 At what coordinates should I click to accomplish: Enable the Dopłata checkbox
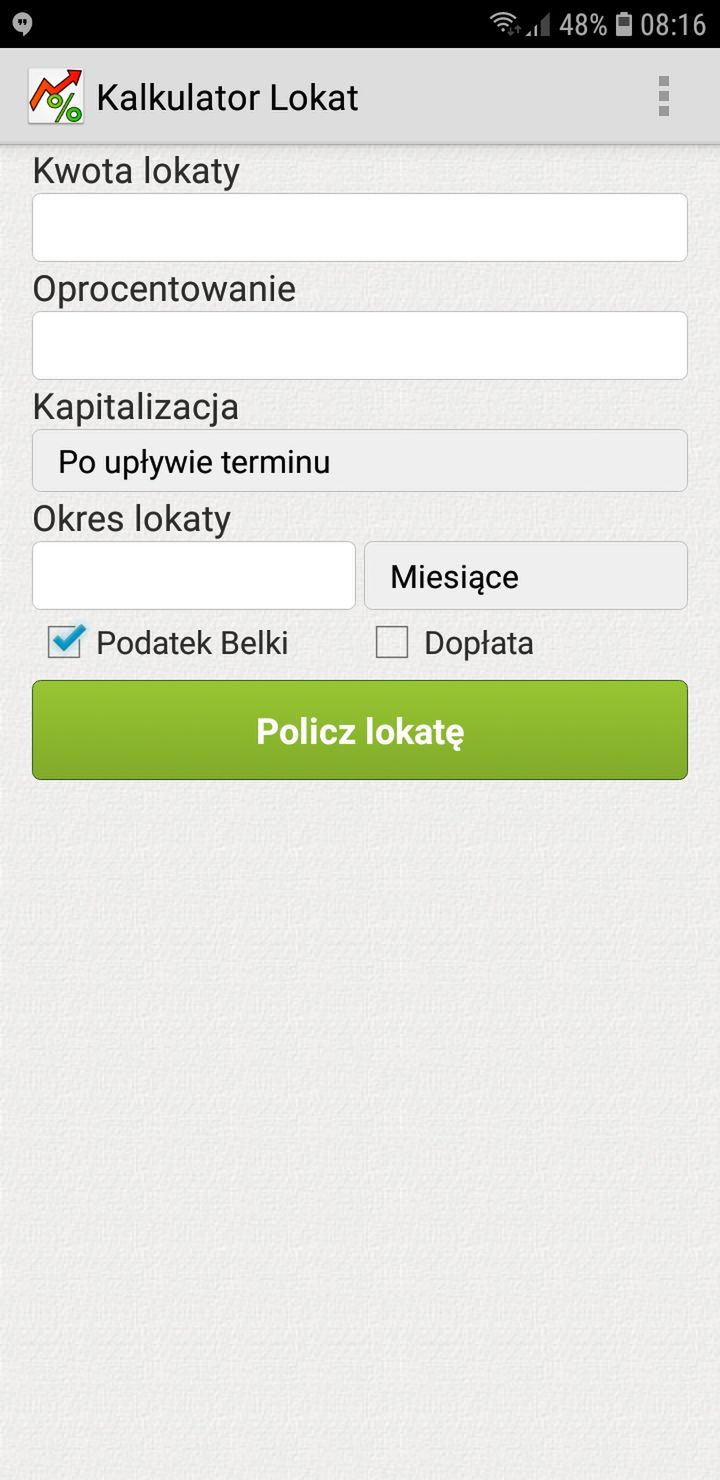click(x=392, y=642)
